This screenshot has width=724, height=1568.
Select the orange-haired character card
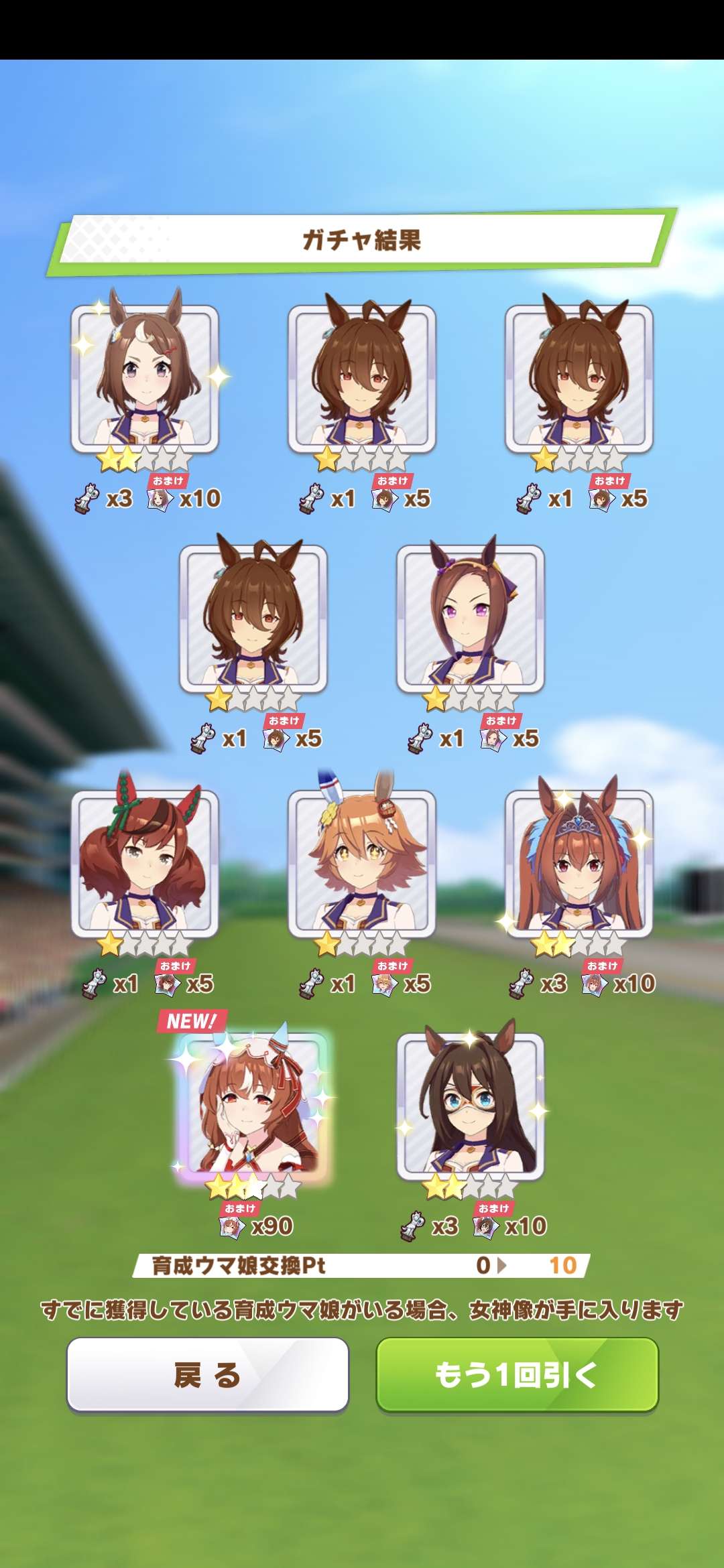coord(361,863)
